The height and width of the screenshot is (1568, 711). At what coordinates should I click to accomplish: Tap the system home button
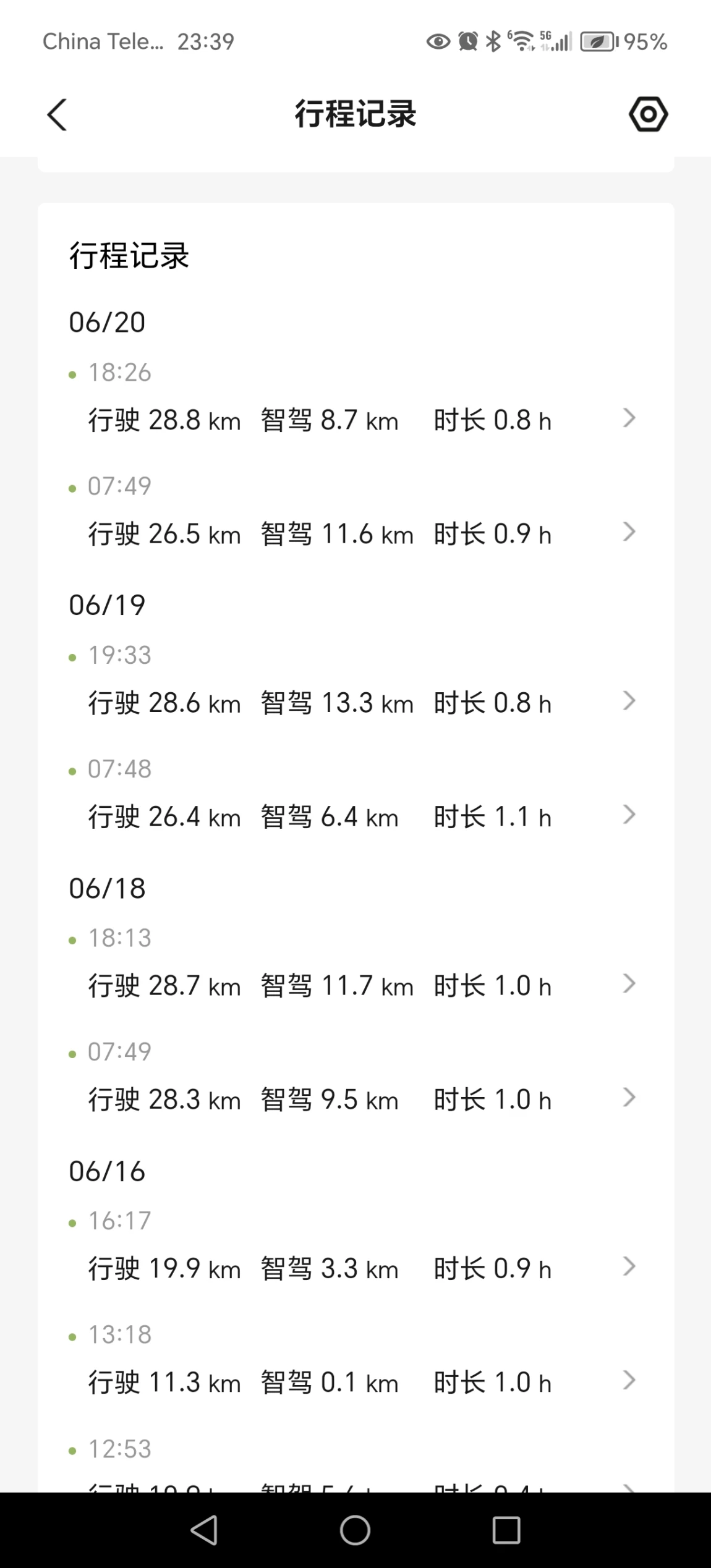[355, 1530]
